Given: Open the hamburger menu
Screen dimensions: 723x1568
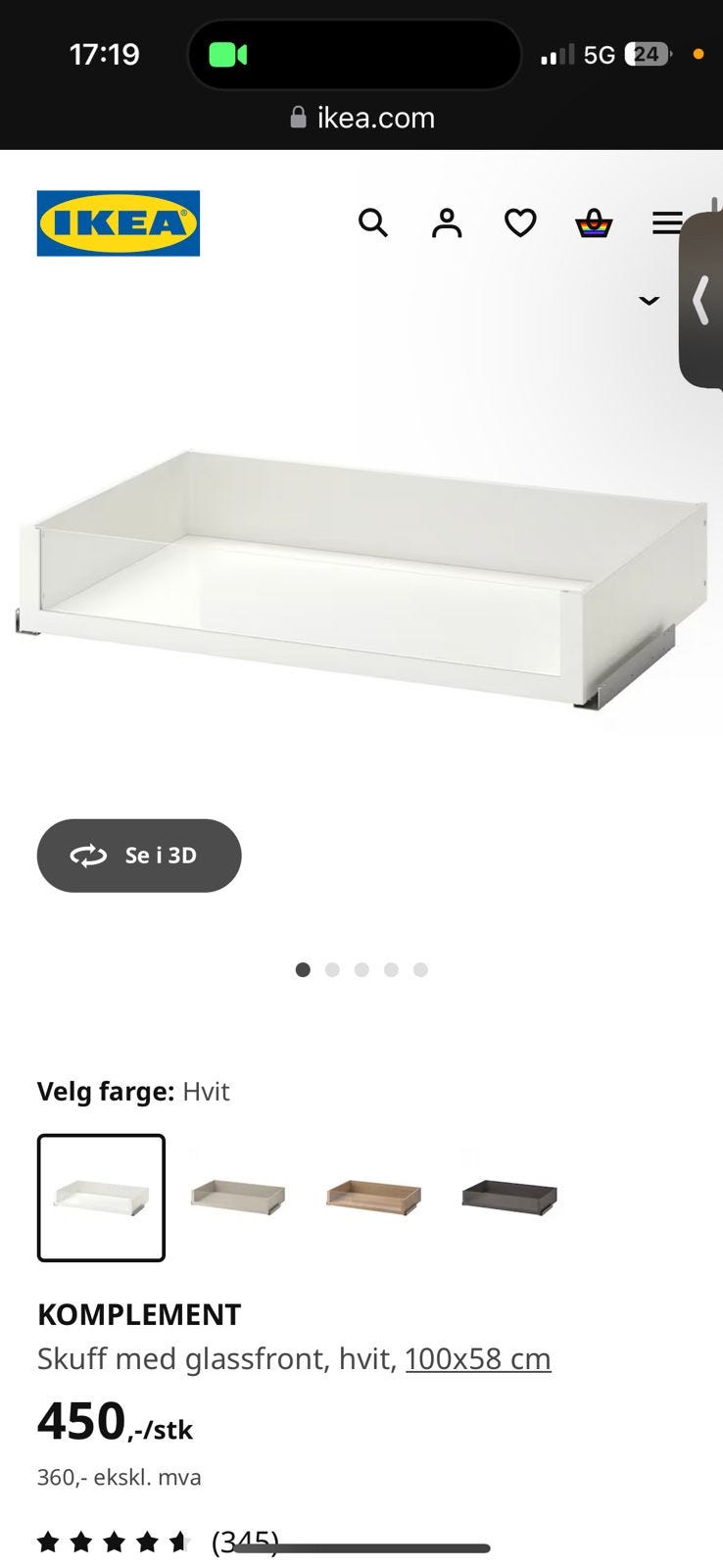Looking at the screenshot, I should pos(667,222).
